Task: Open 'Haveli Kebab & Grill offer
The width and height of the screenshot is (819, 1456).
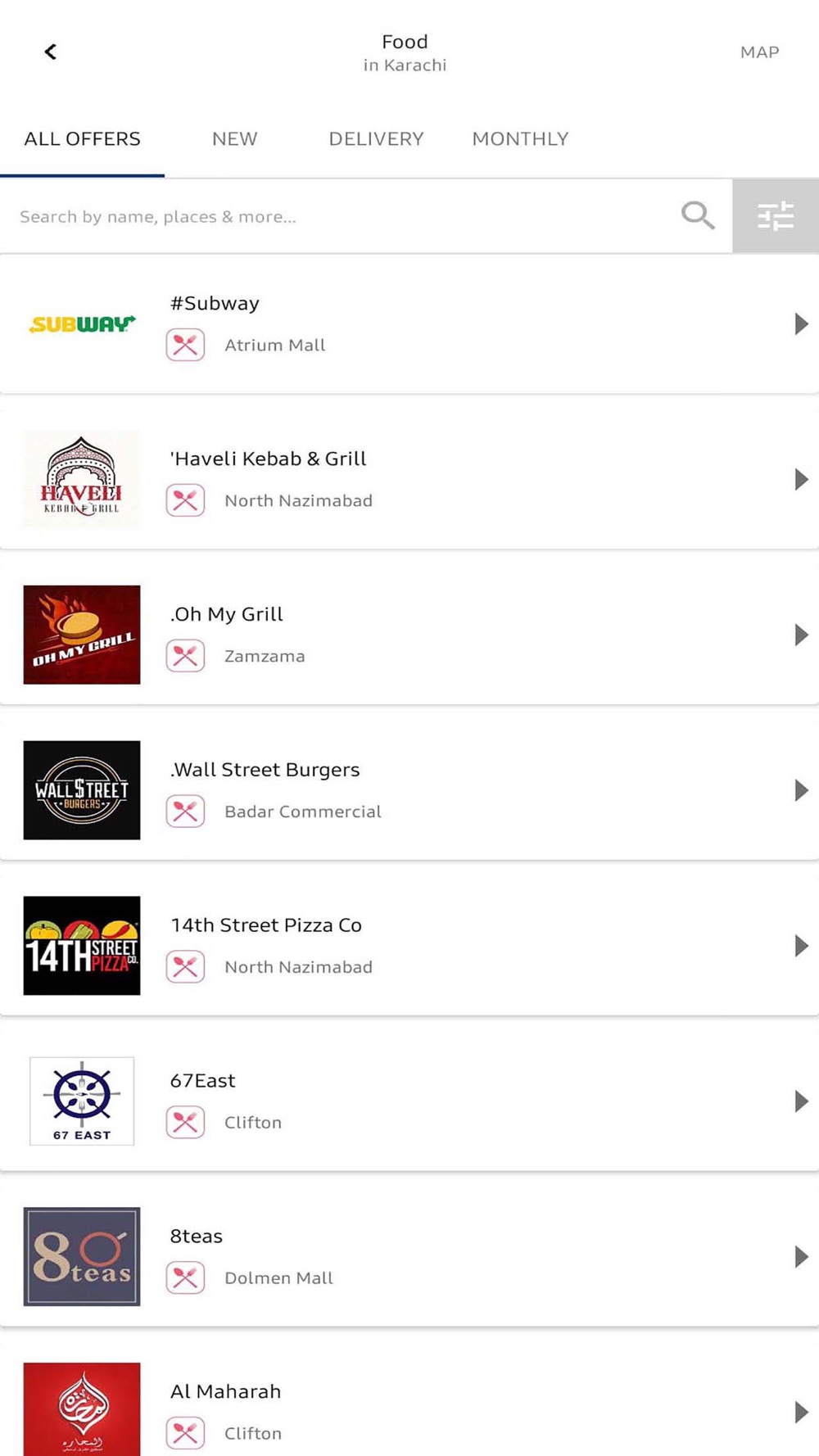Action: [409, 479]
